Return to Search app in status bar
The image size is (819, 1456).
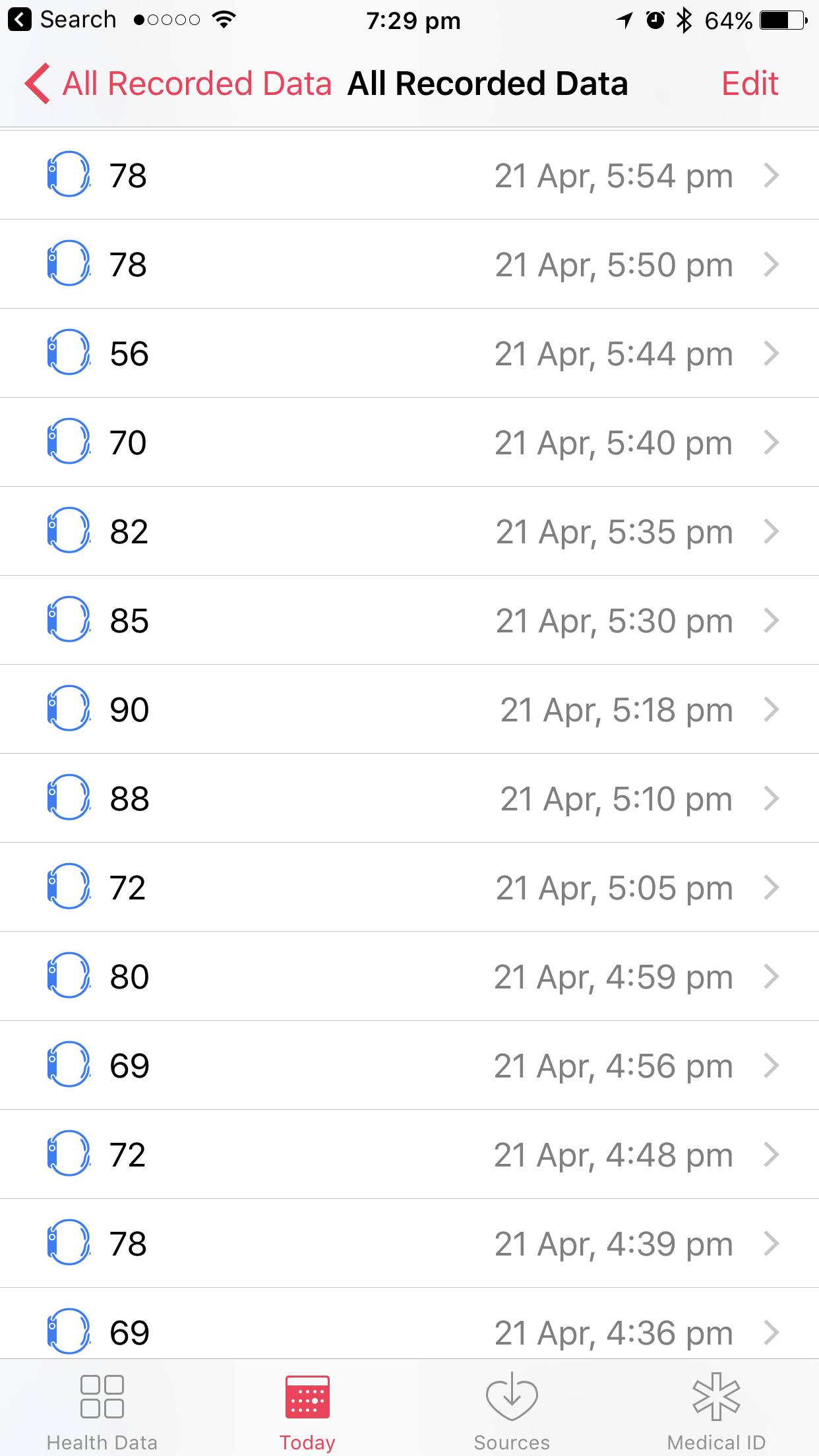[x=63, y=20]
